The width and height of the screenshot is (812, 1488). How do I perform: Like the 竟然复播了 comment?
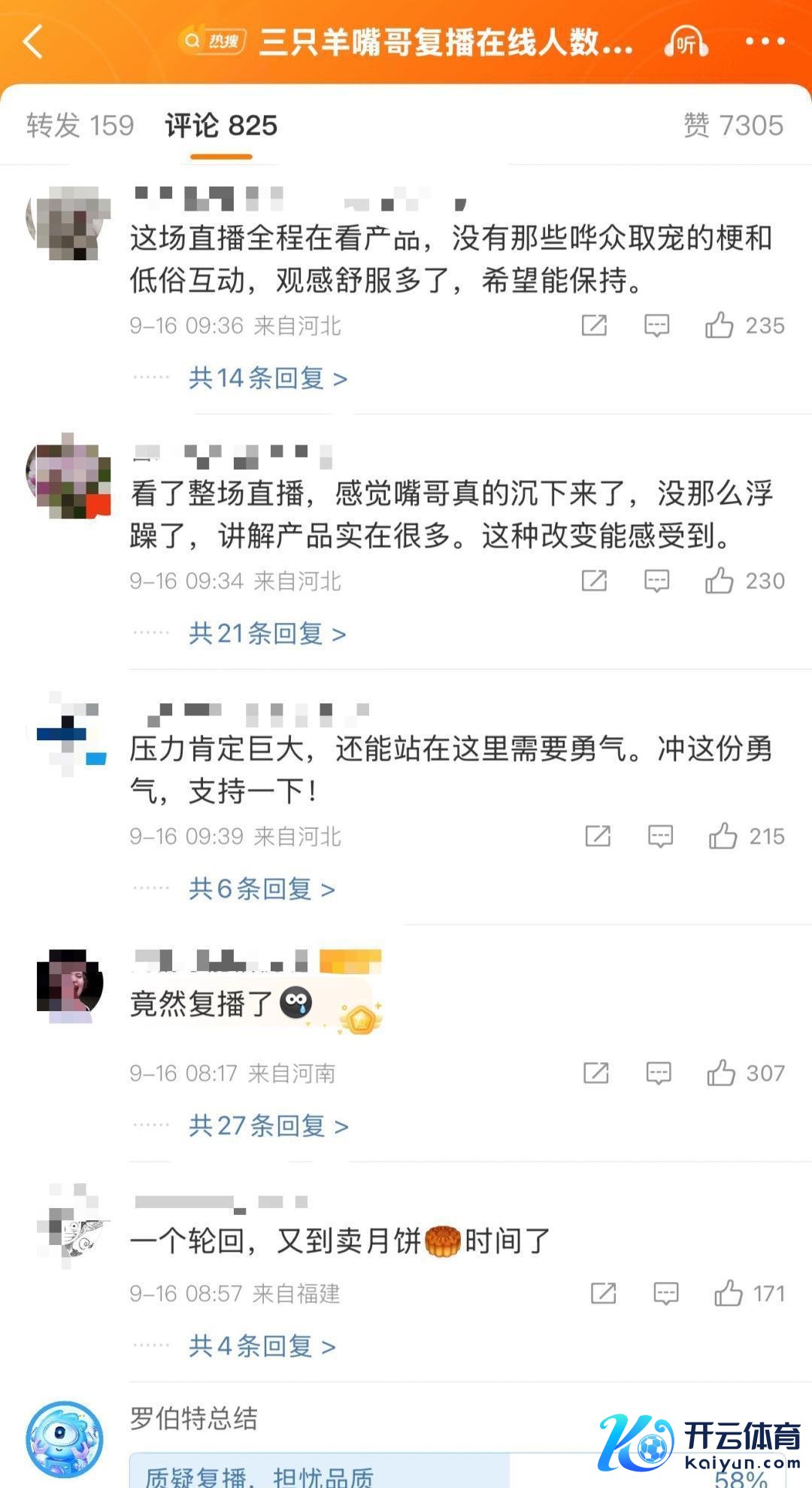(x=721, y=1073)
